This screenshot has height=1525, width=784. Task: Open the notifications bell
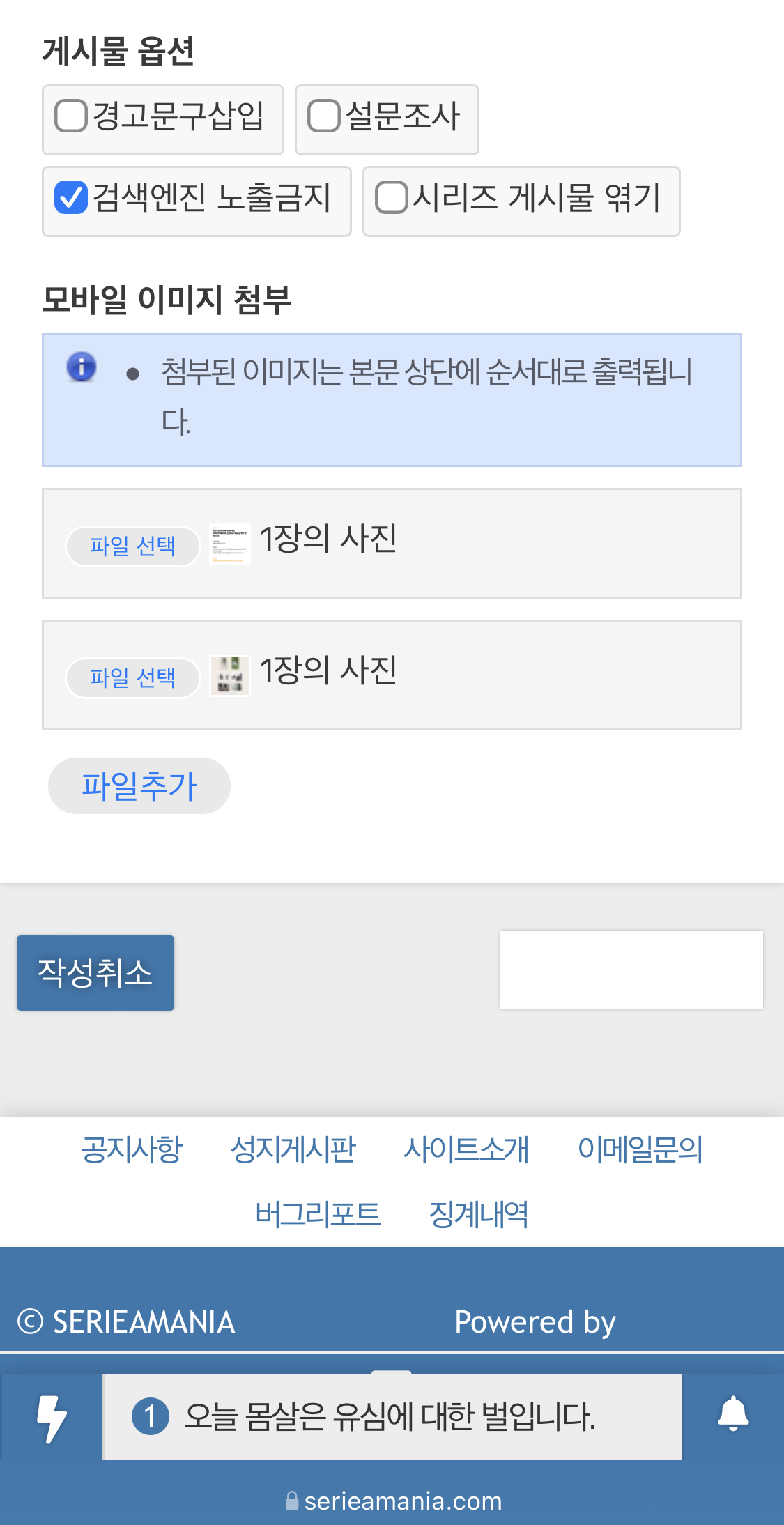pos(733,1415)
